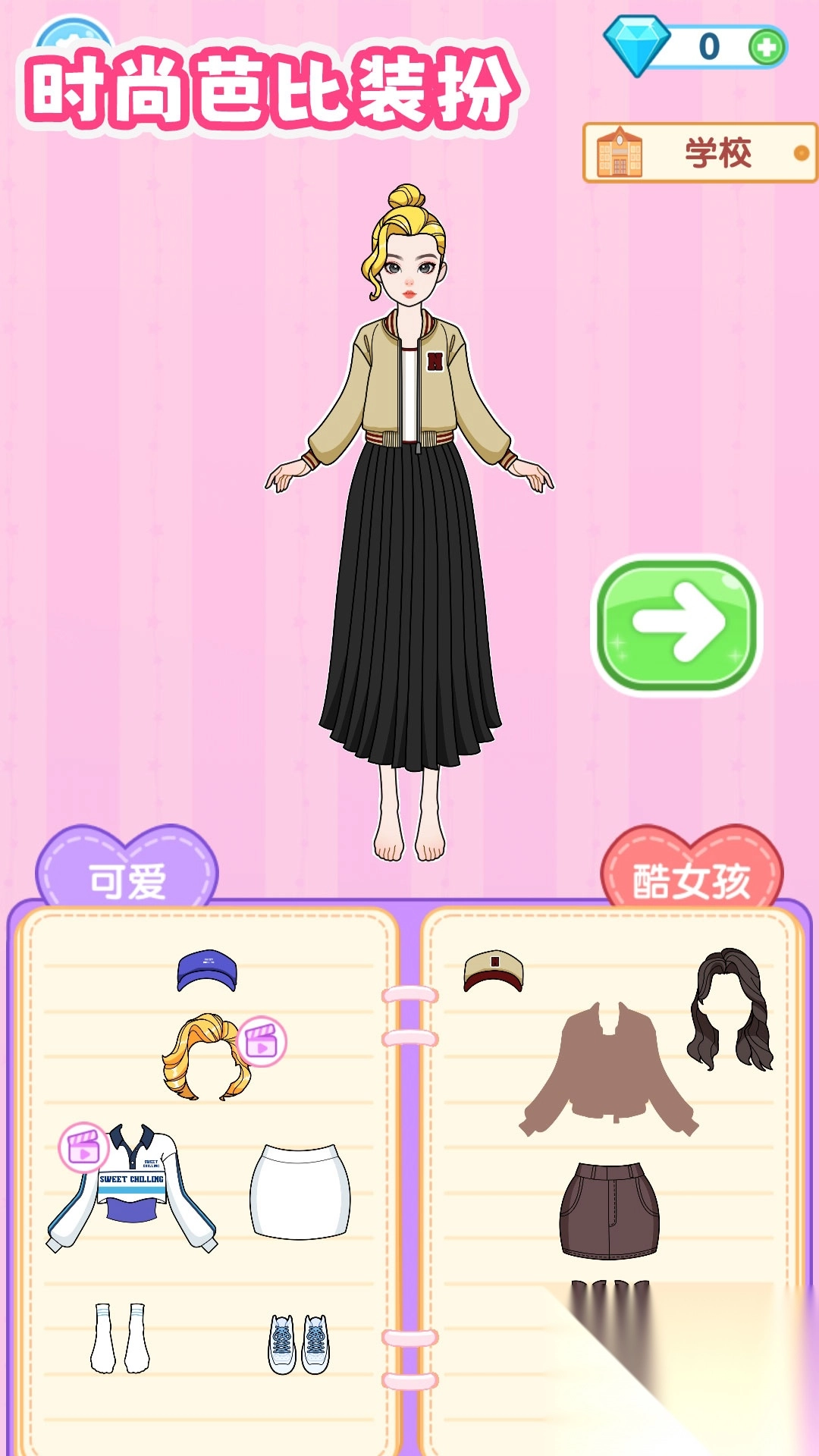This screenshot has height=1456, width=819.
Task: Select the blue baseball cap
Action: pyautogui.click(x=206, y=971)
